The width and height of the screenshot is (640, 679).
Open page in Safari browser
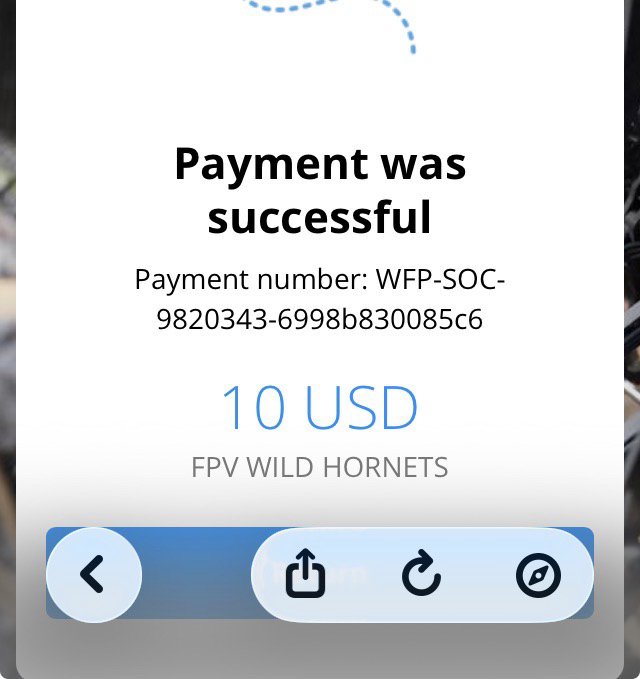click(538, 575)
